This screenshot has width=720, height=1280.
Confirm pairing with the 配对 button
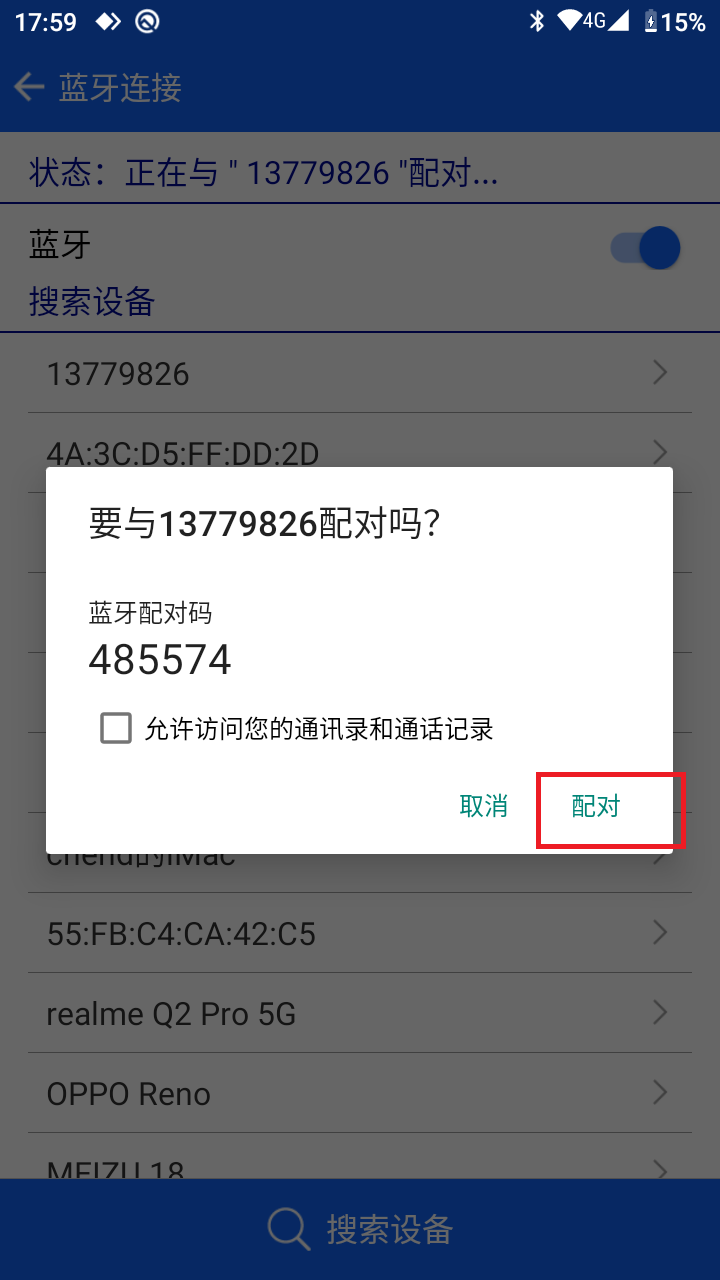(x=597, y=806)
